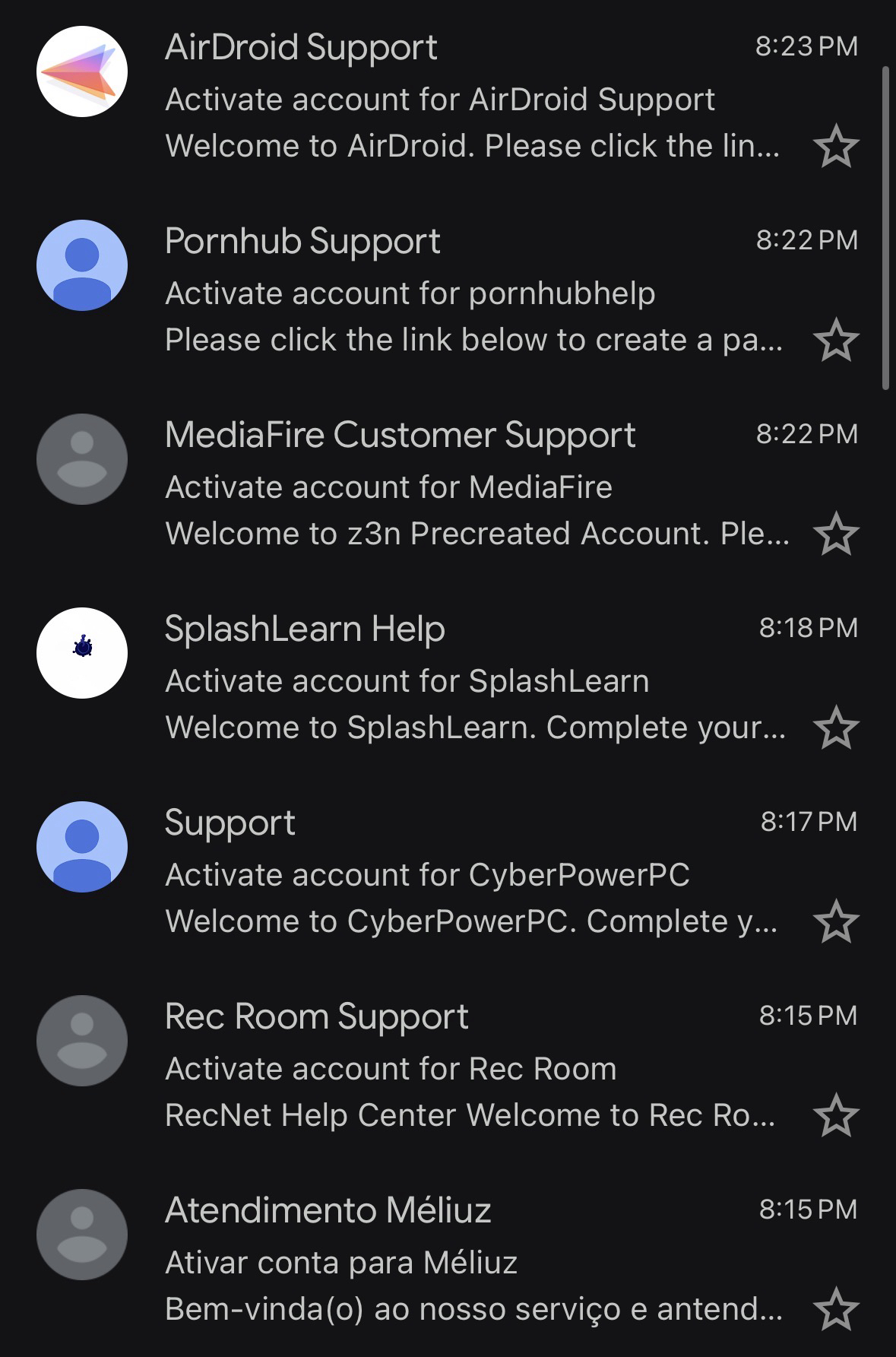
Task: Select AirDroid Support email via its avatar
Action: tap(82, 71)
